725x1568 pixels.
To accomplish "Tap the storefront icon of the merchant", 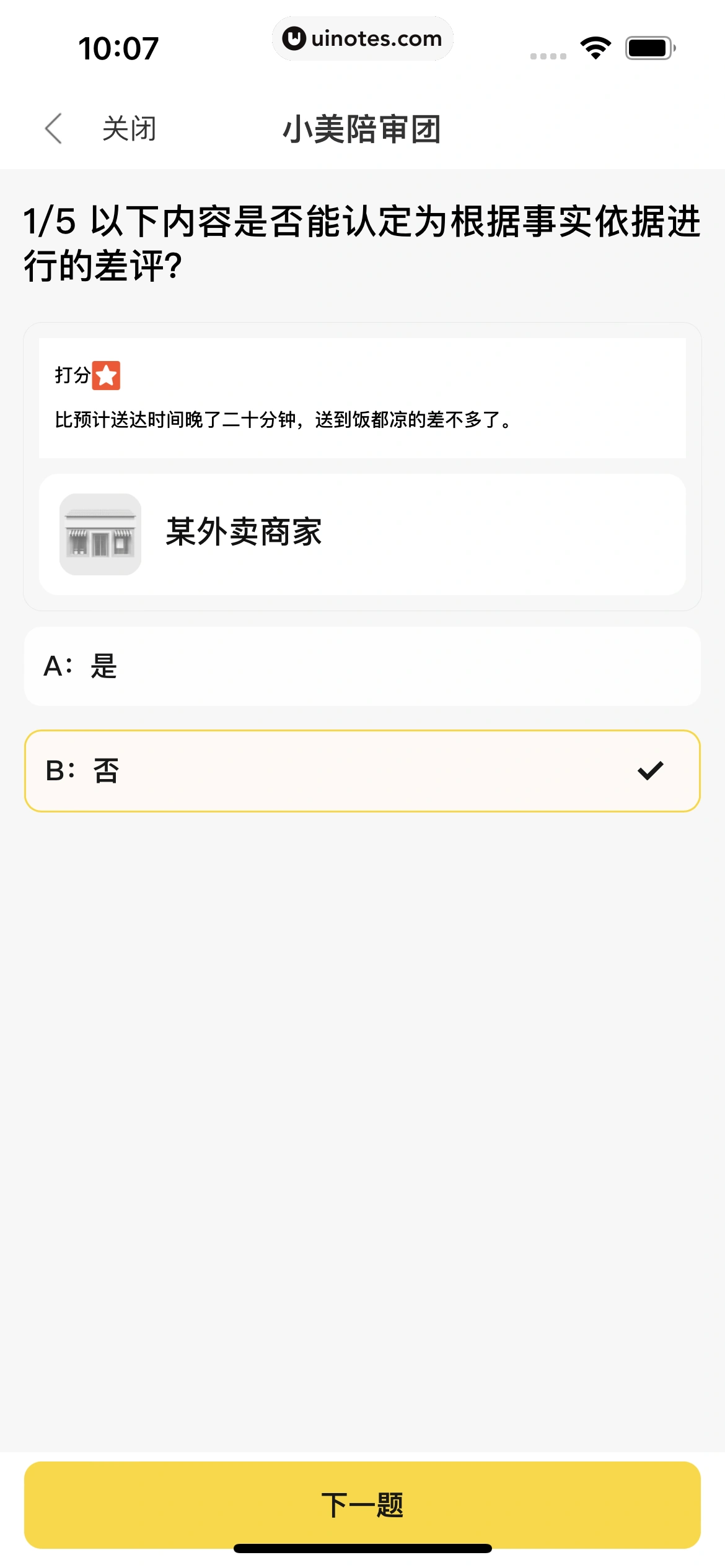I will click(100, 534).
